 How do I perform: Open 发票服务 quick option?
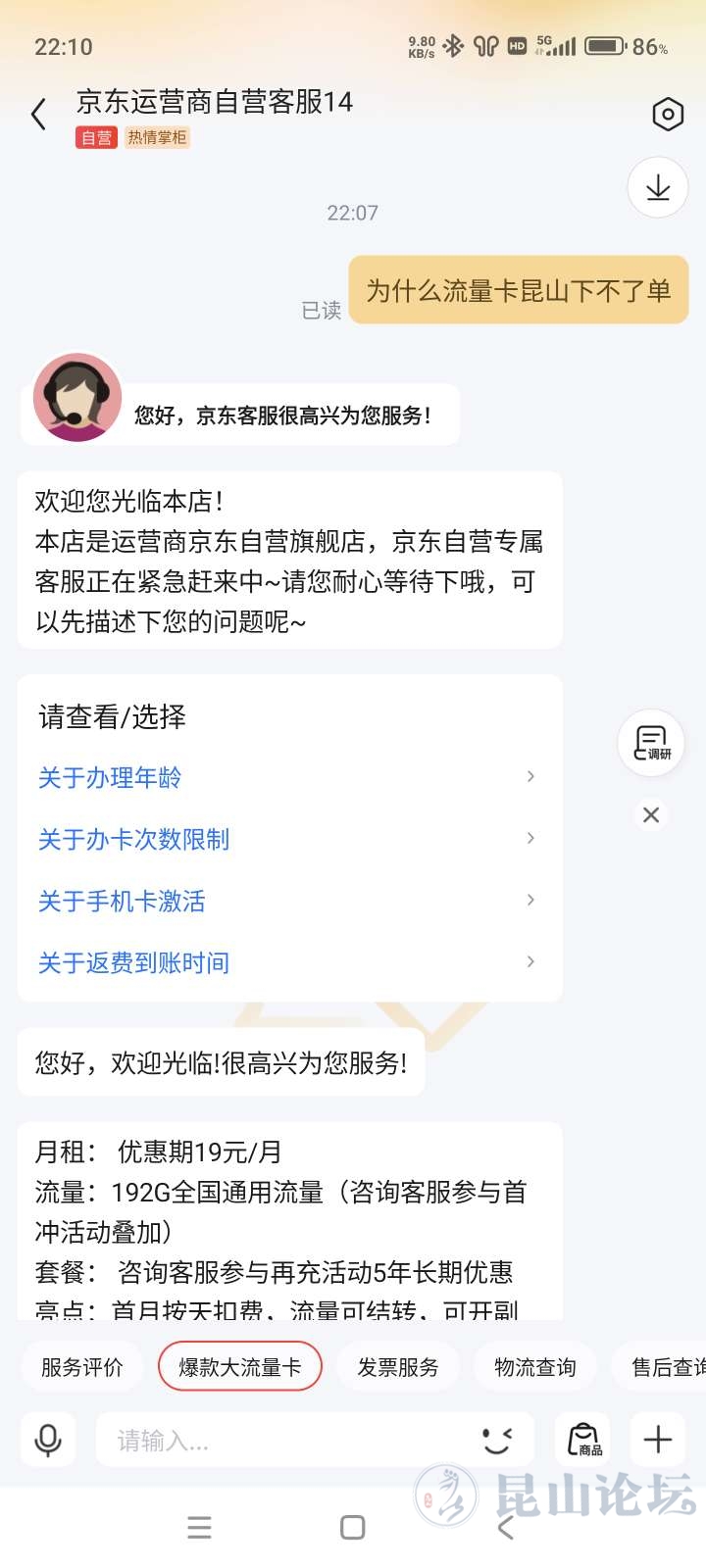[x=398, y=1367]
